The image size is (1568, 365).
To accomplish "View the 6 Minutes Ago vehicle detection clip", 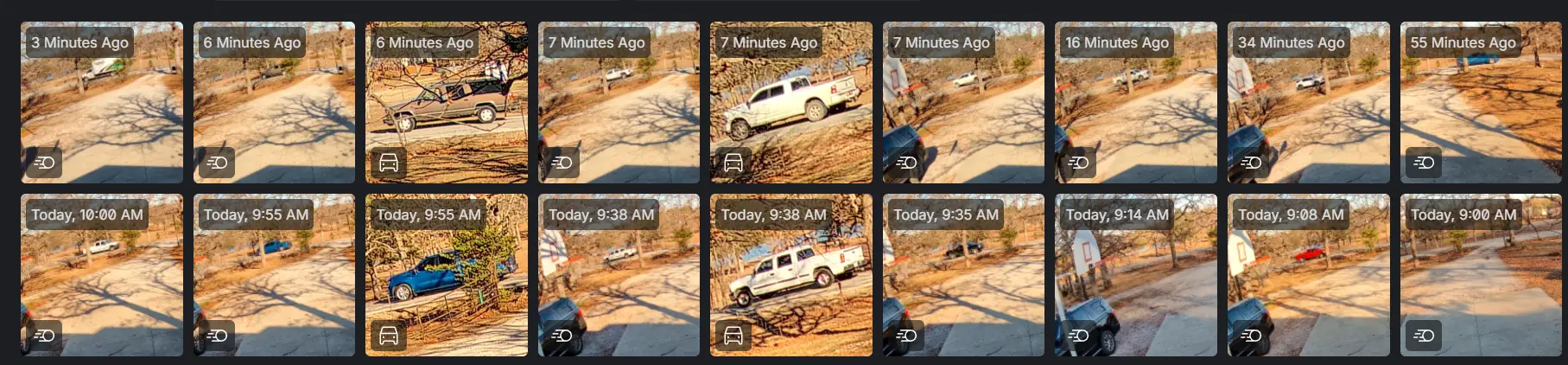I will coord(446,102).
